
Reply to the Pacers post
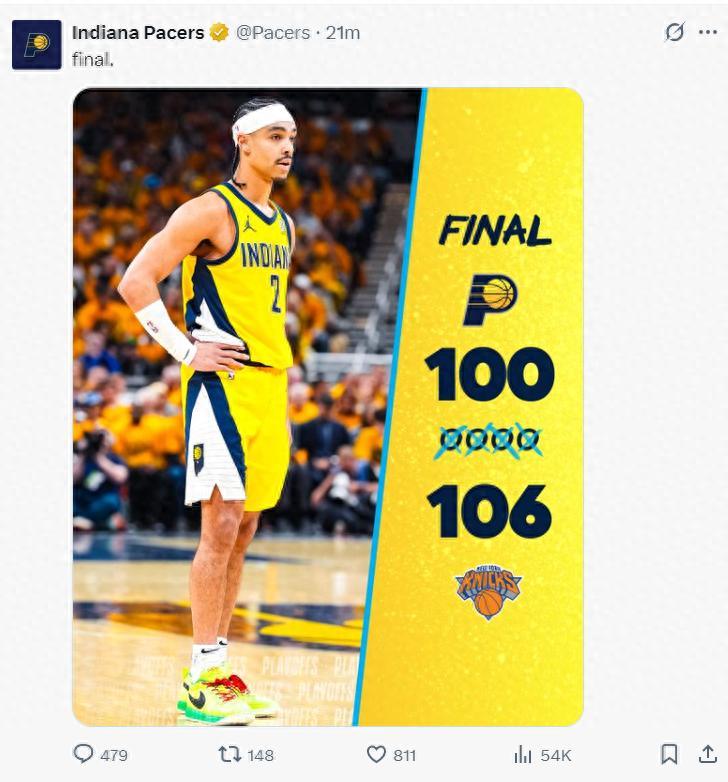pos(84,754)
